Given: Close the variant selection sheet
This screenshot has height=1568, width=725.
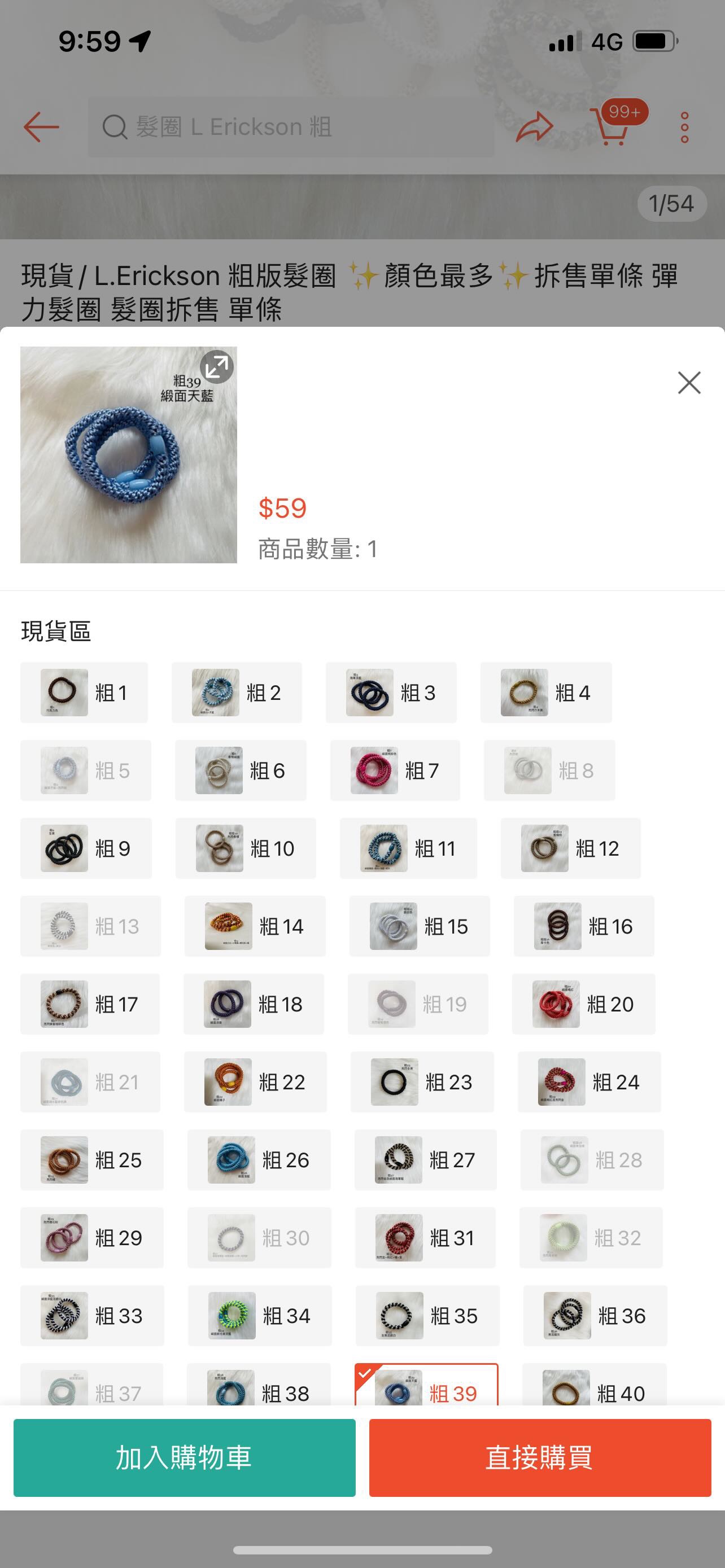Looking at the screenshot, I should tap(688, 382).
